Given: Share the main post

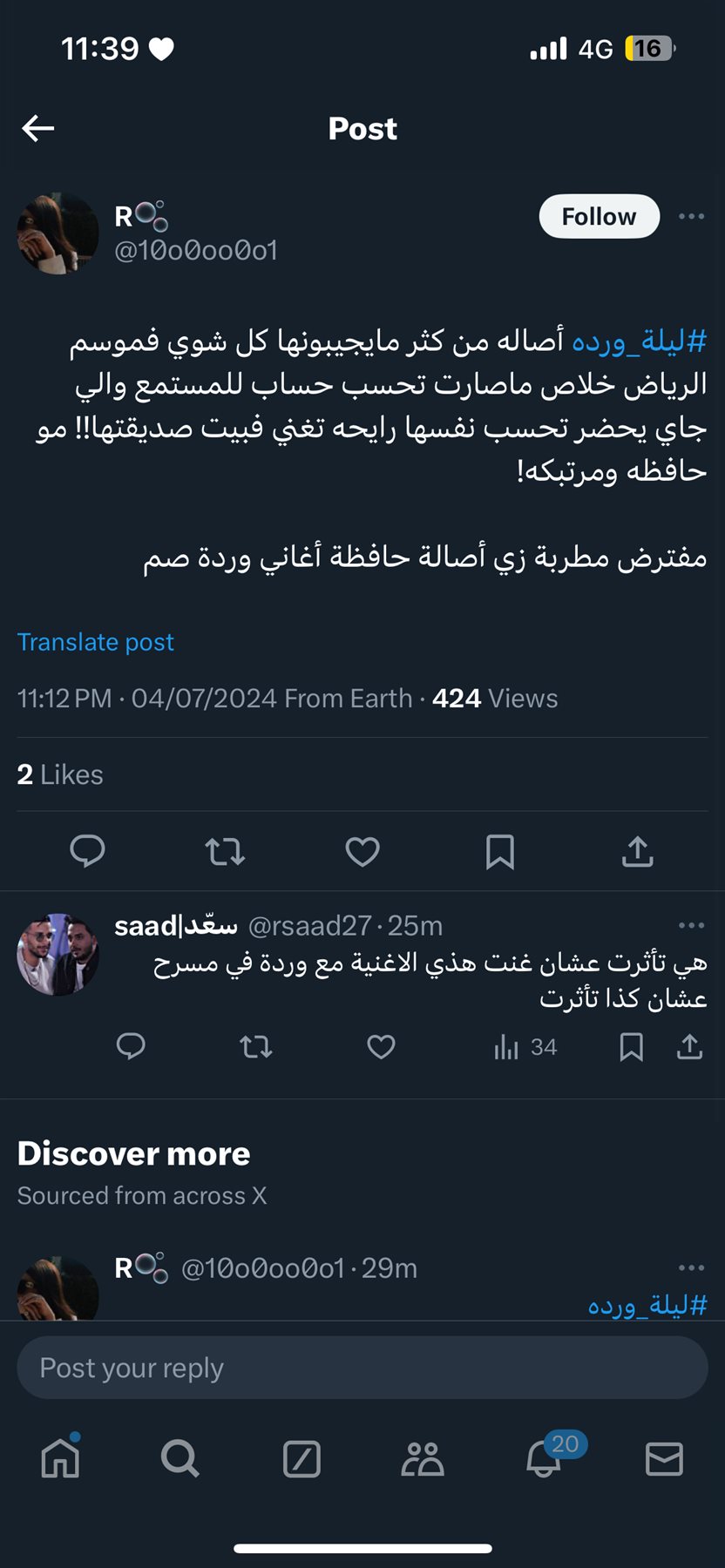Looking at the screenshot, I should click(x=638, y=851).
